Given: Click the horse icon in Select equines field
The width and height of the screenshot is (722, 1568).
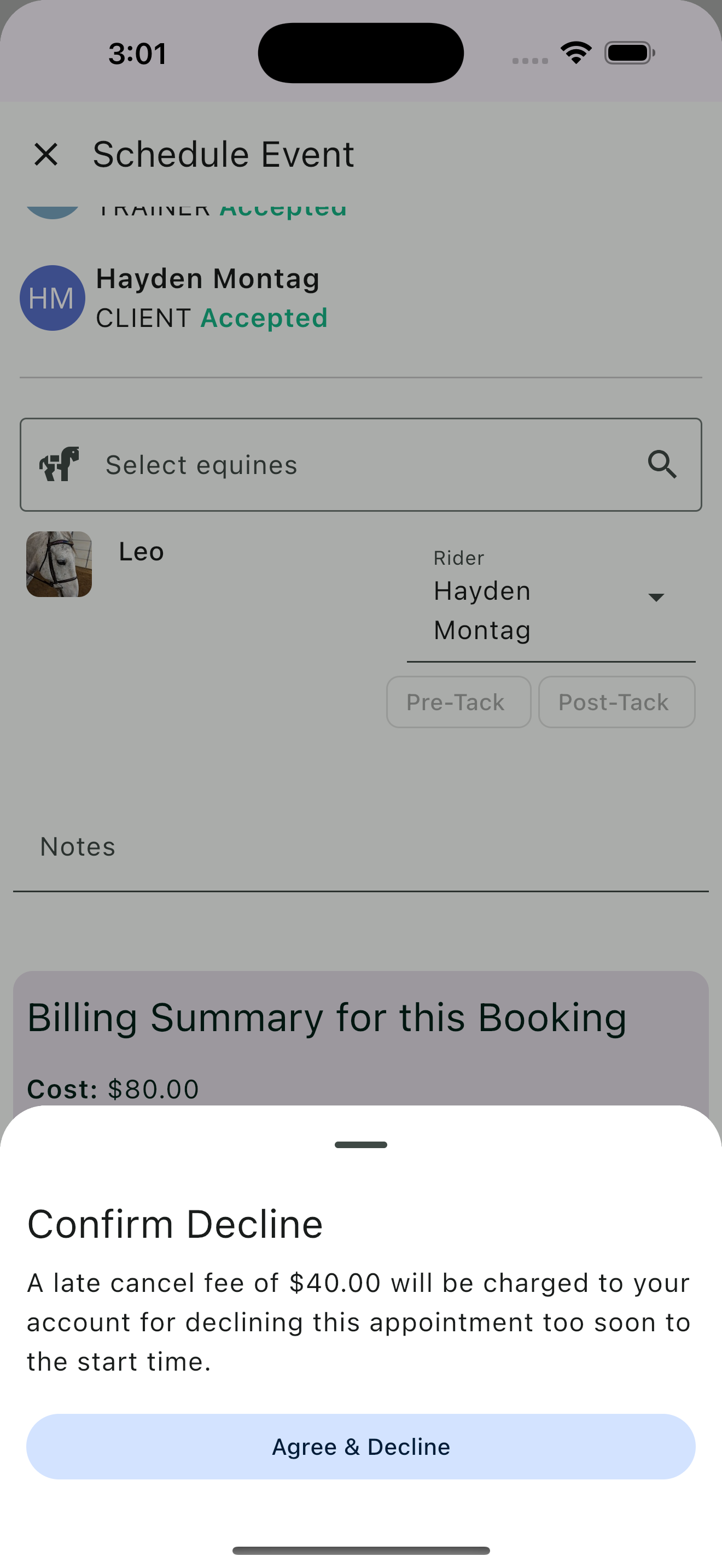Looking at the screenshot, I should 59,464.
